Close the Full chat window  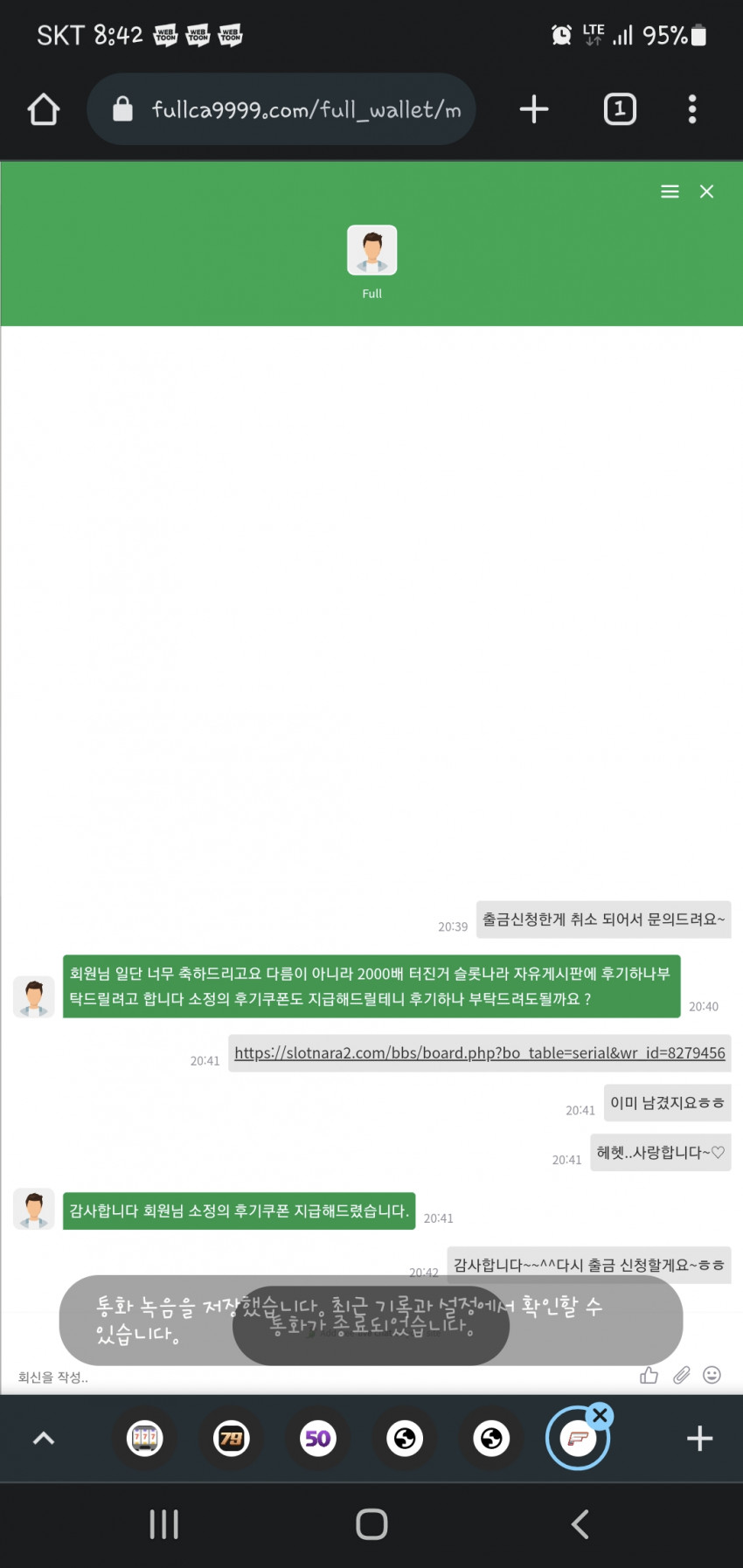tap(706, 191)
